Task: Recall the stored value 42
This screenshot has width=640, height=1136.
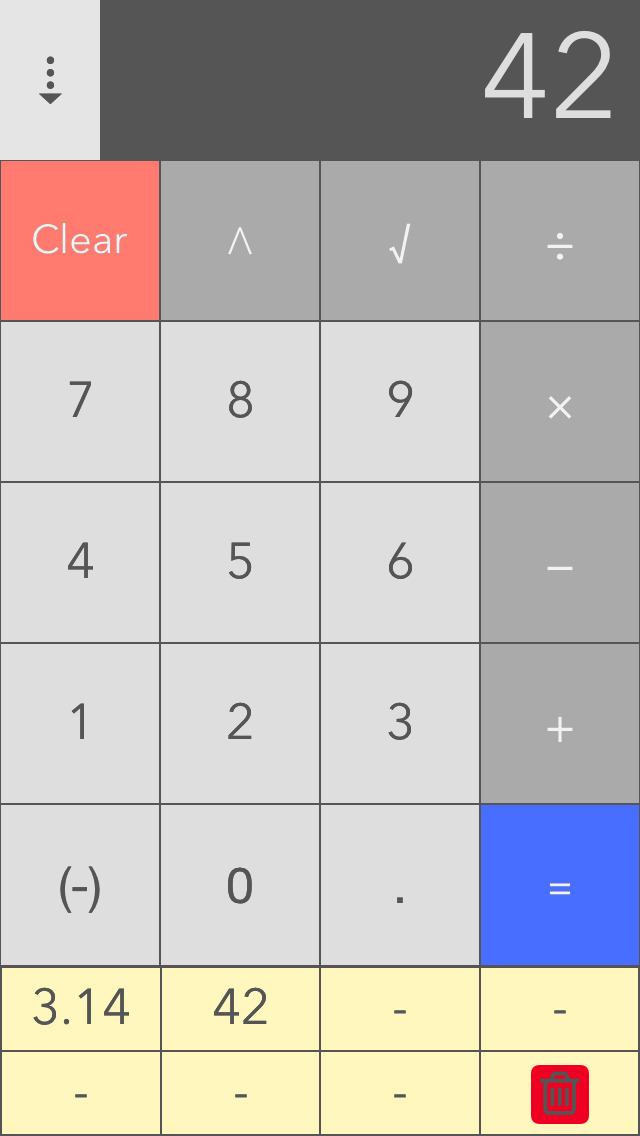Action: click(x=240, y=1008)
